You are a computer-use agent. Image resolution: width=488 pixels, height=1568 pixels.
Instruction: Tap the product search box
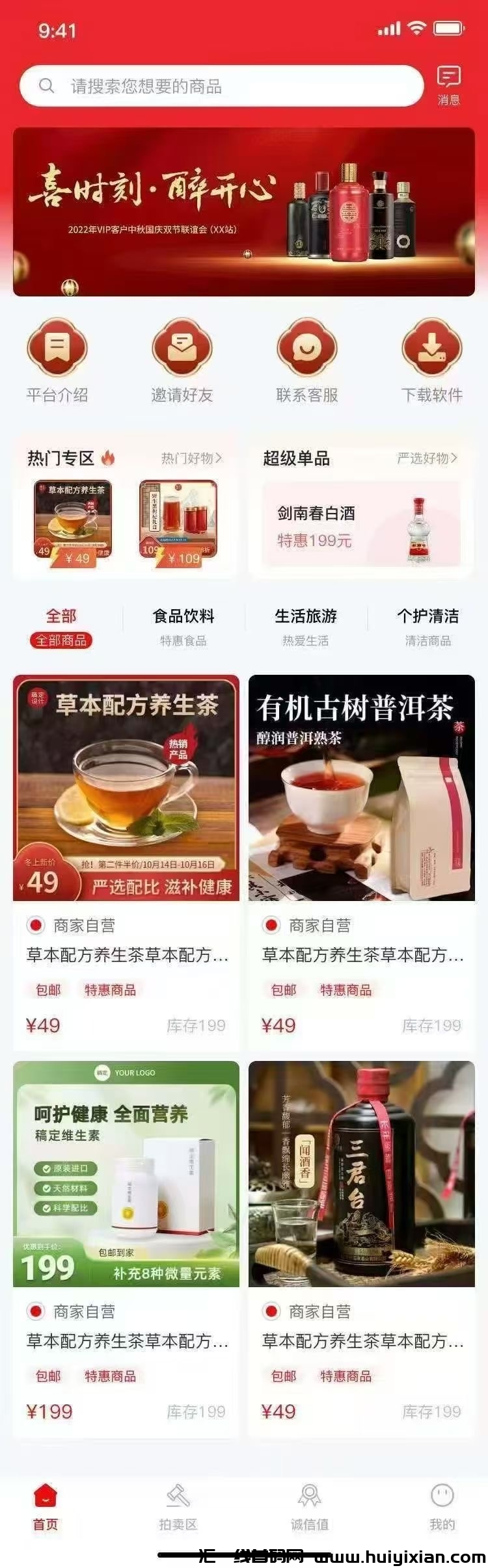[x=221, y=86]
